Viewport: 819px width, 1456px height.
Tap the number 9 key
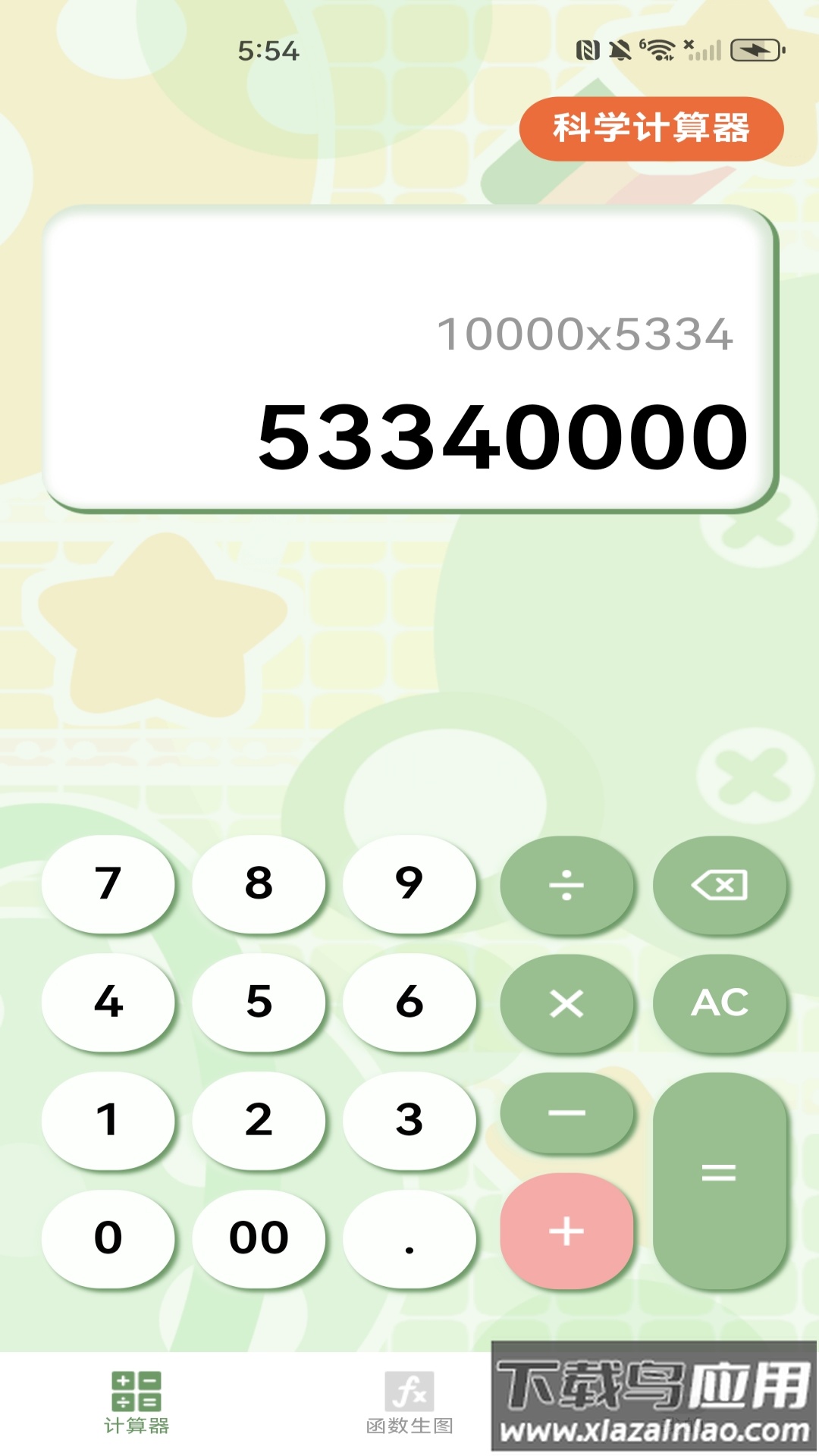(x=409, y=884)
